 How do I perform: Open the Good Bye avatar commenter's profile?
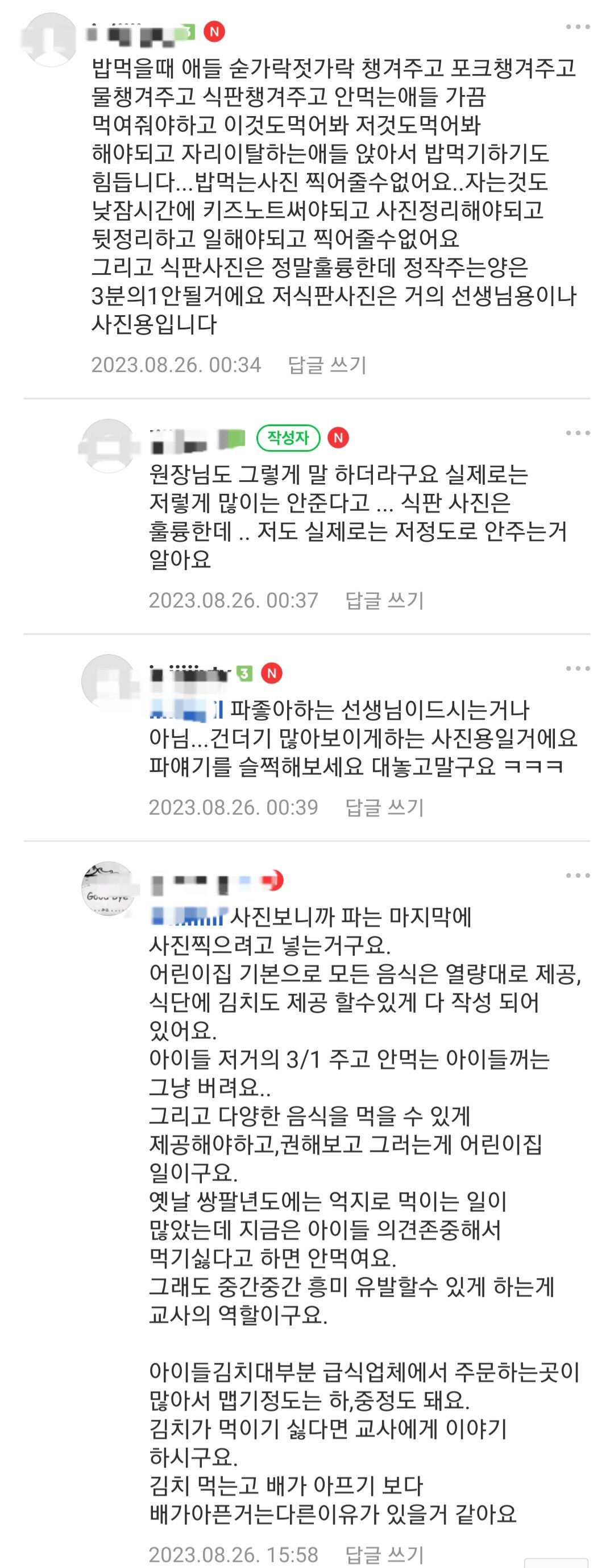click(109, 888)
